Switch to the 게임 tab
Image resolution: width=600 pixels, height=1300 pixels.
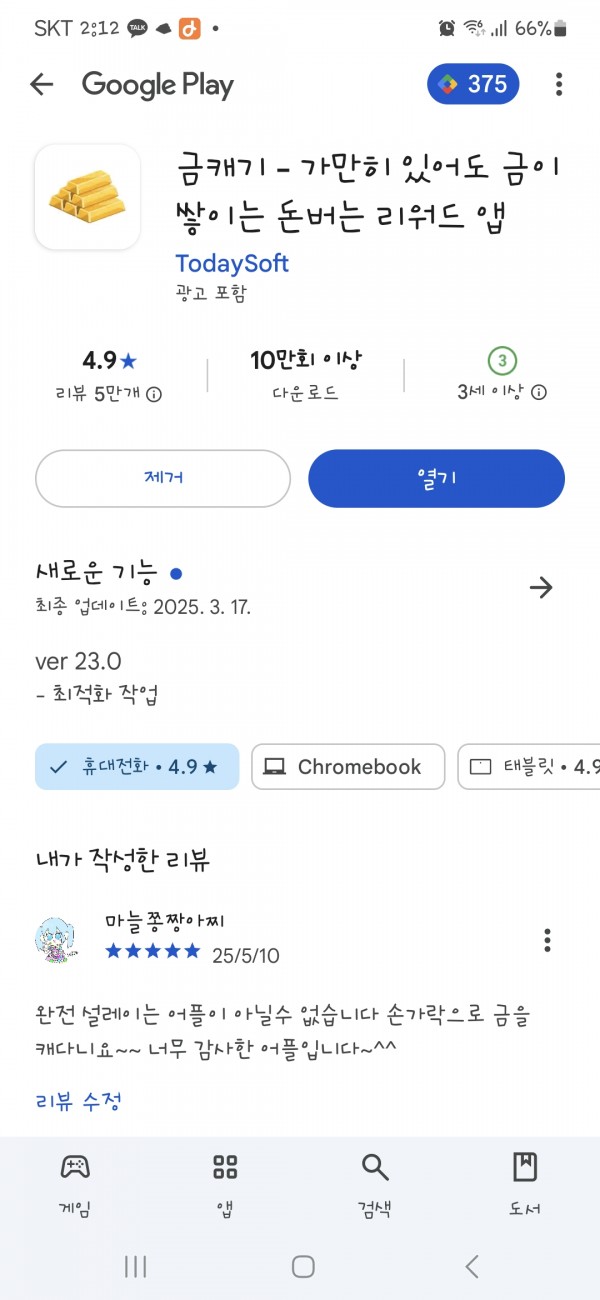(75, 1183)
